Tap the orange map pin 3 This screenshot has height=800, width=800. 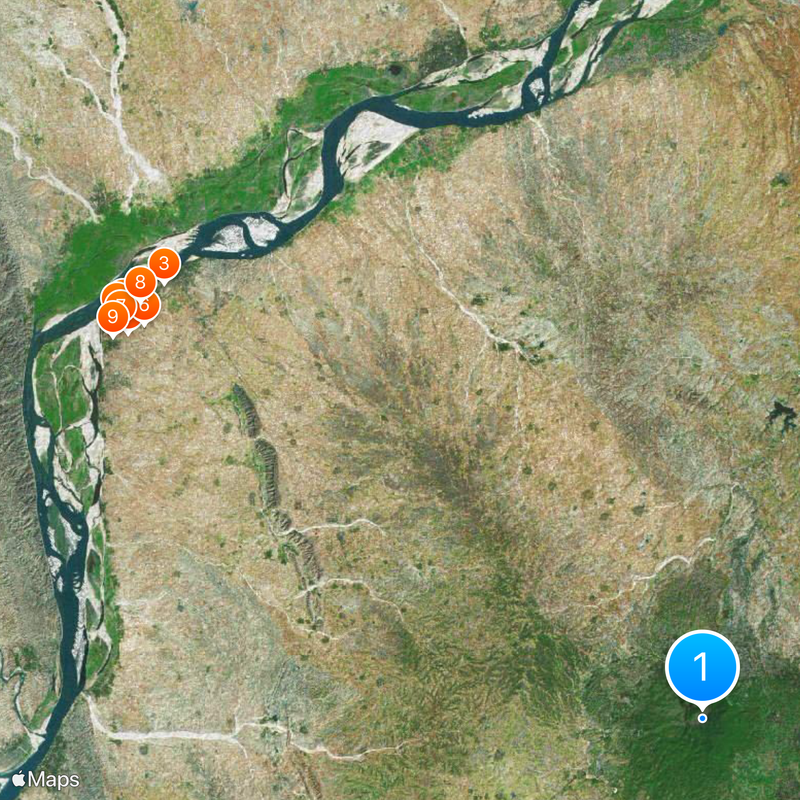164,264
